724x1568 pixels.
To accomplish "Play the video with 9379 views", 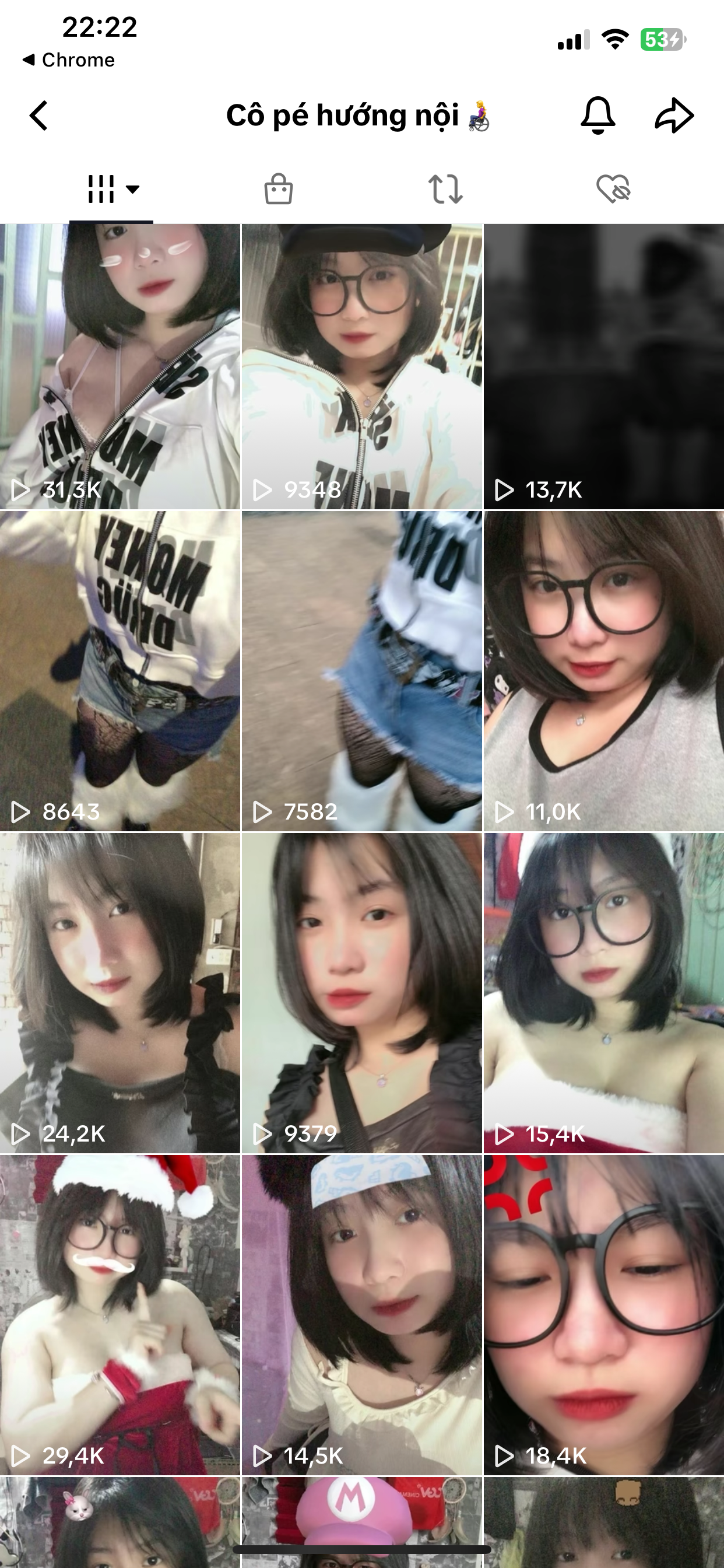I will 362,993.
